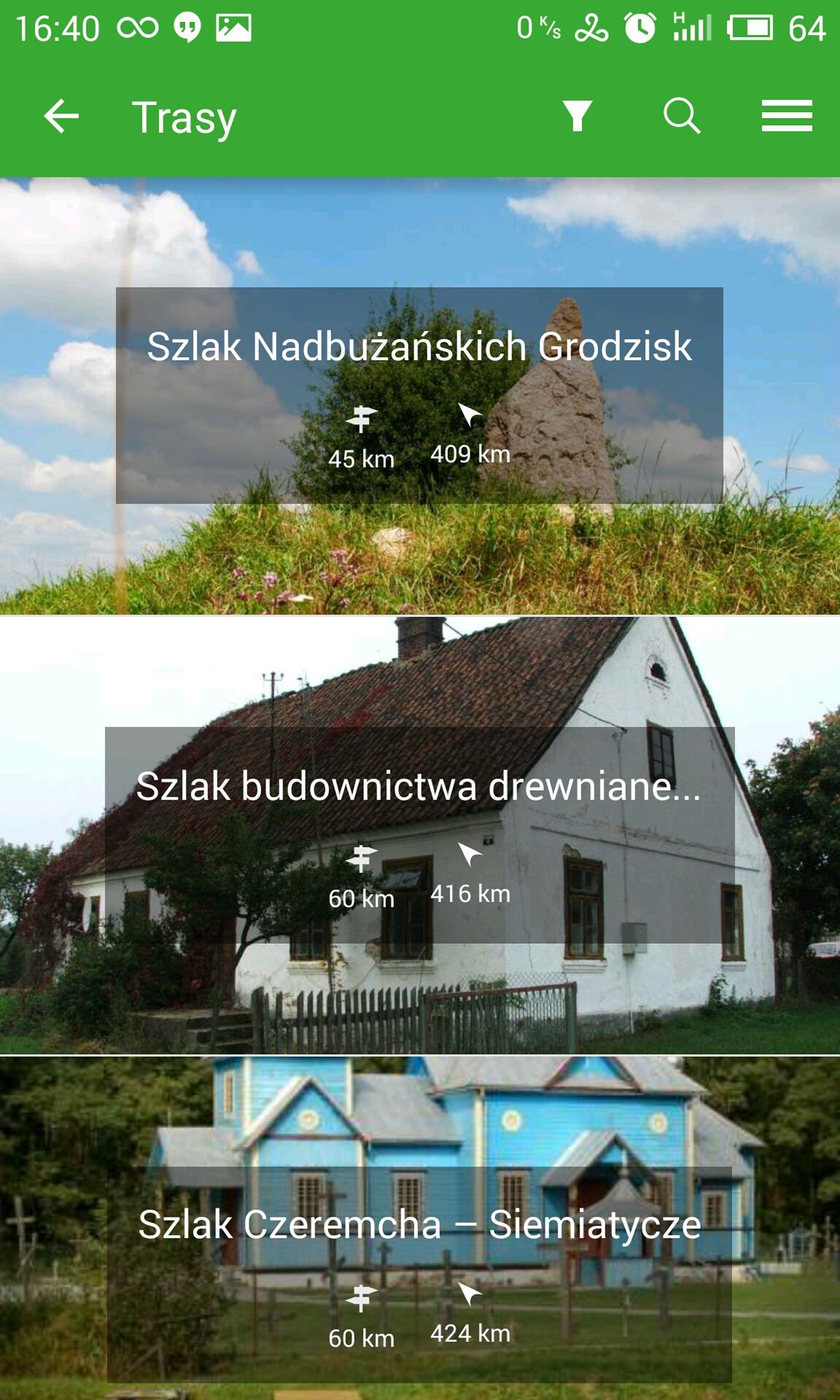Open the filter funnel for routes
The height and width of the screenshot is (1400, 840).
tap(577, 116)
